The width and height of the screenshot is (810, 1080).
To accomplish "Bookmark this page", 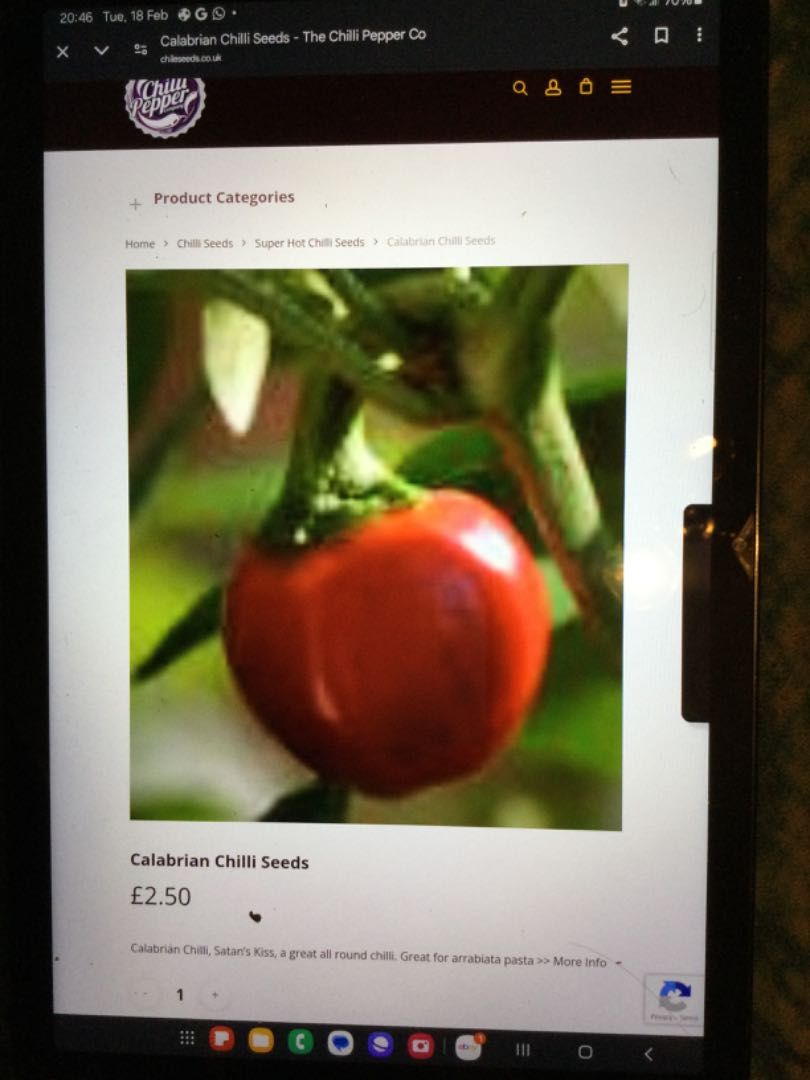I will pyautogui.click(x=661, y=36).
